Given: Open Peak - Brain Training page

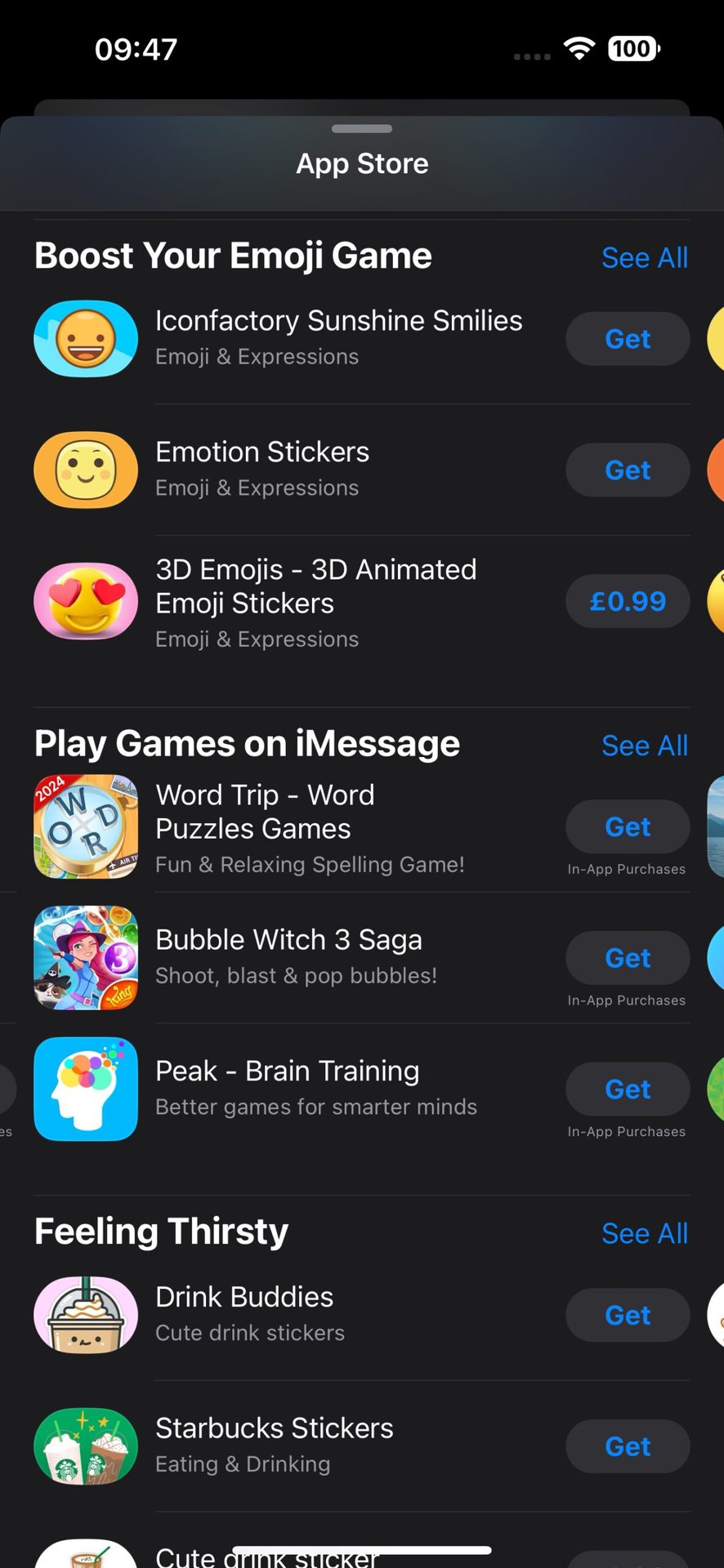Looking at the screenshot, I should coord(287,1071).
